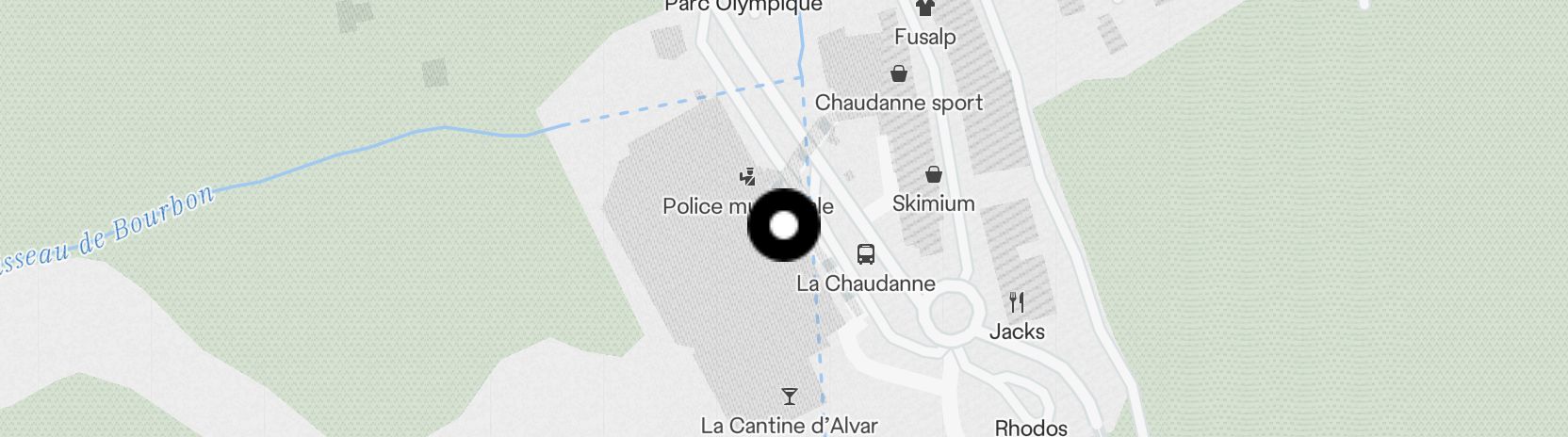1568x437 pixels.
Task: Tap the Police municipale map marker
Action: [x=747, y=176]
